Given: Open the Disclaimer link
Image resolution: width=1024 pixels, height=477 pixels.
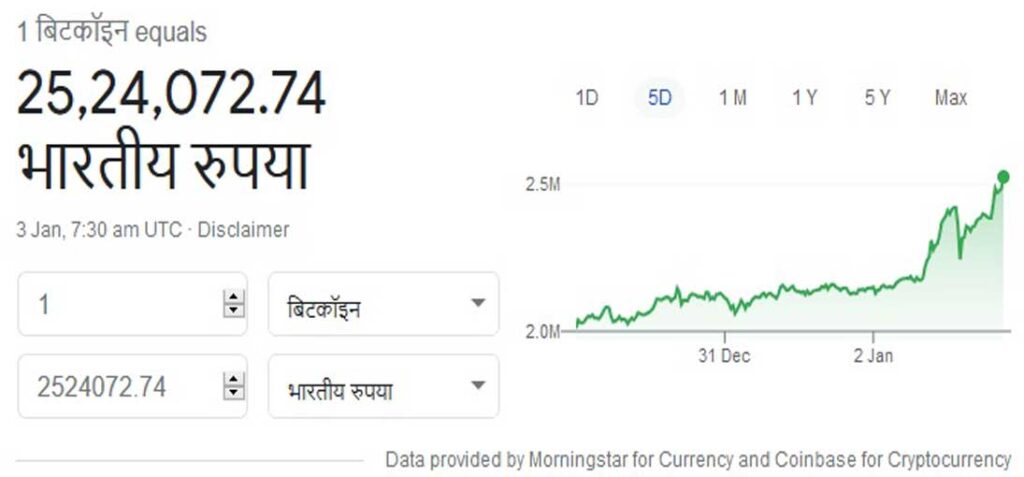Looking at the screenshot, I should pos(243,230).
